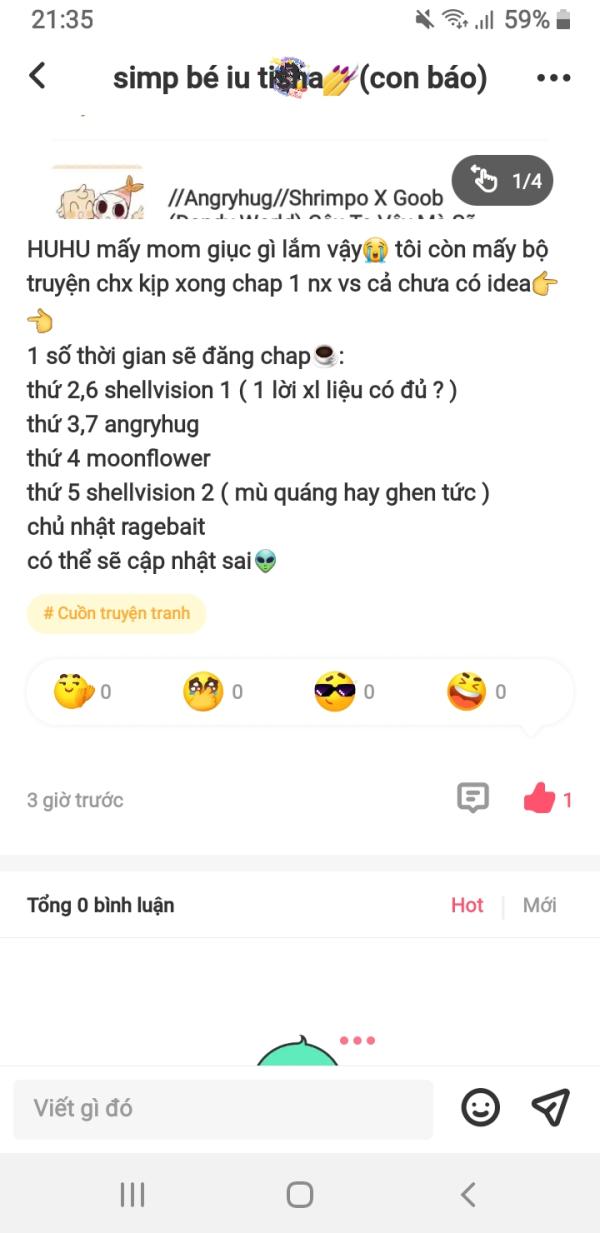This screenshot has width=600, height=1233.
Task: React with the laughing emoji
Action: [467, 691]
